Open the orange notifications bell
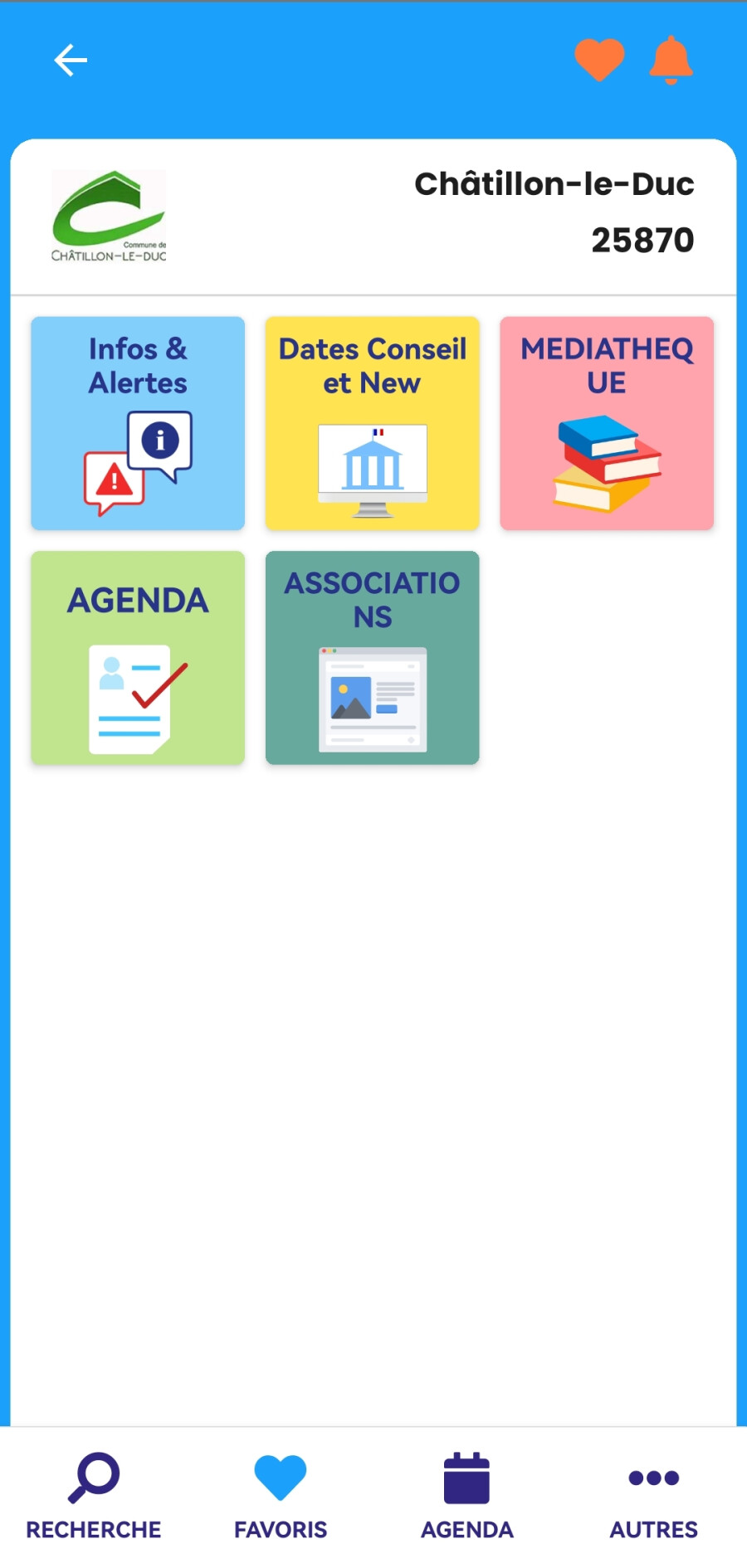The image size is (747, 1568). point(671,60)
